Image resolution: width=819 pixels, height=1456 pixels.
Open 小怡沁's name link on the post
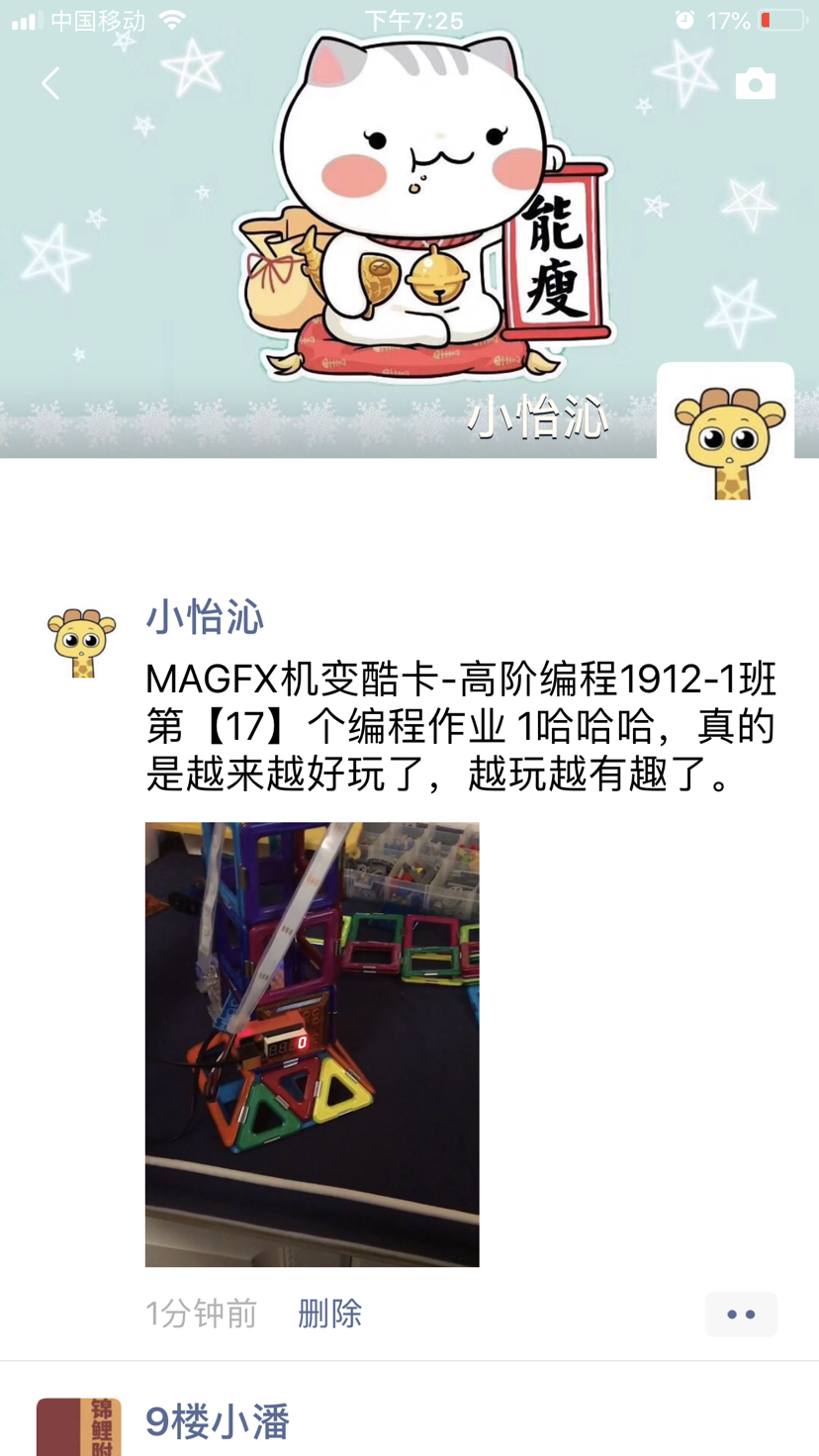(205, 617)
